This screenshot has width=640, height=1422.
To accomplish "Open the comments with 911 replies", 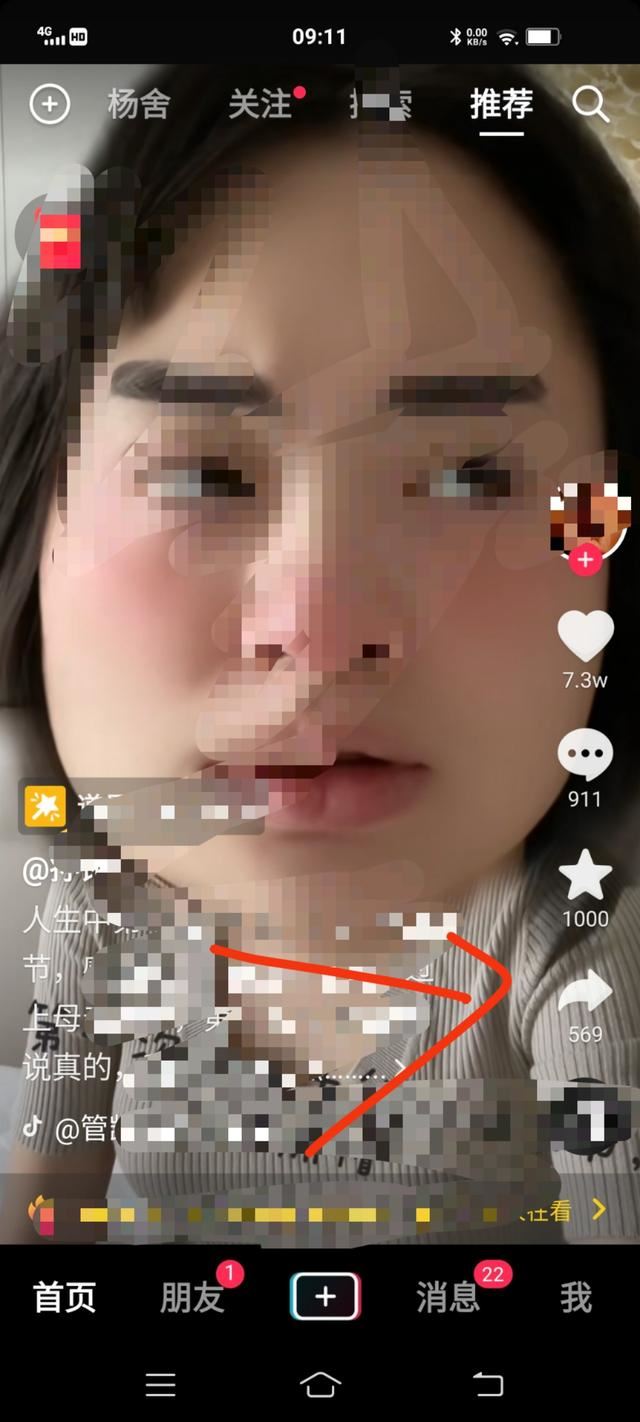I will 585,757.
